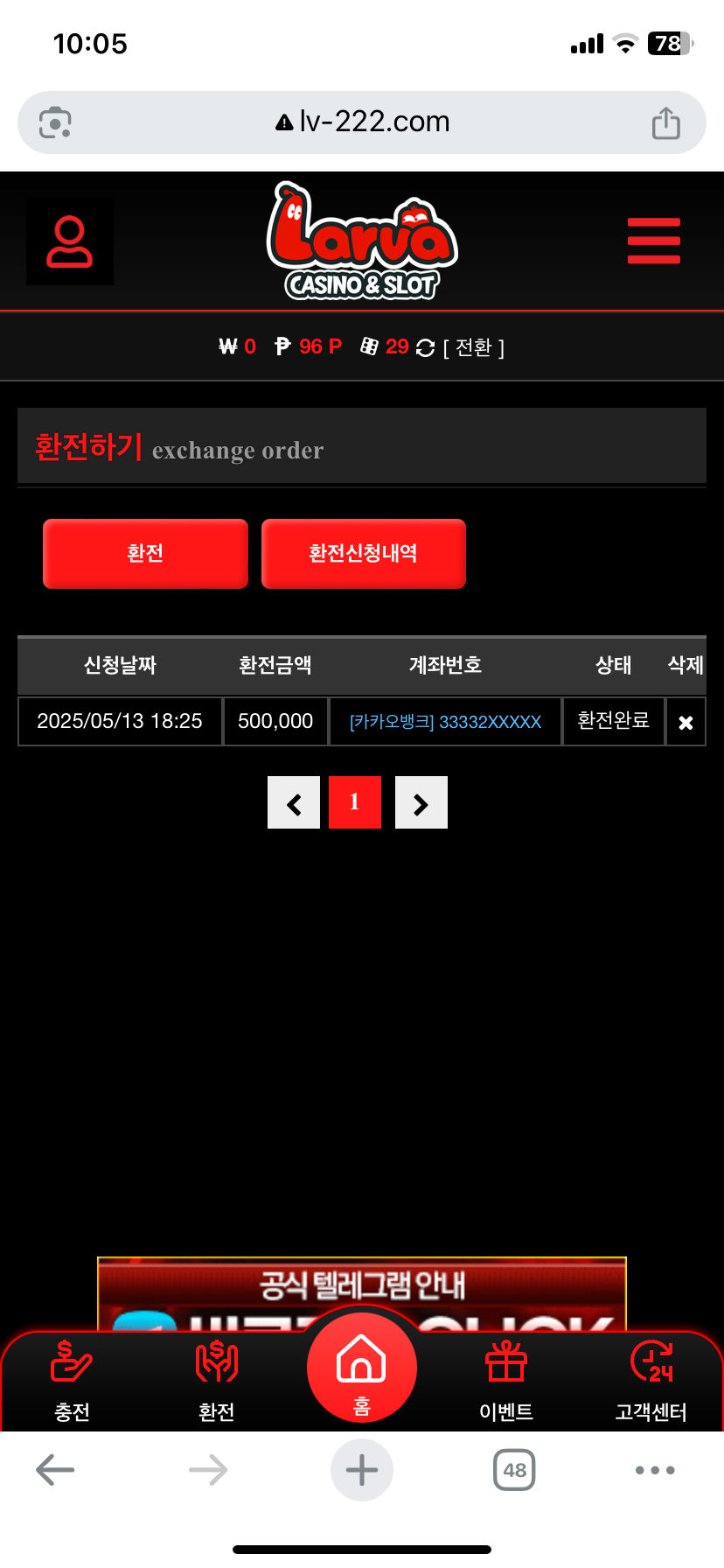
Task: Open the red hamburger menu
Action: (x=653, y=241)
